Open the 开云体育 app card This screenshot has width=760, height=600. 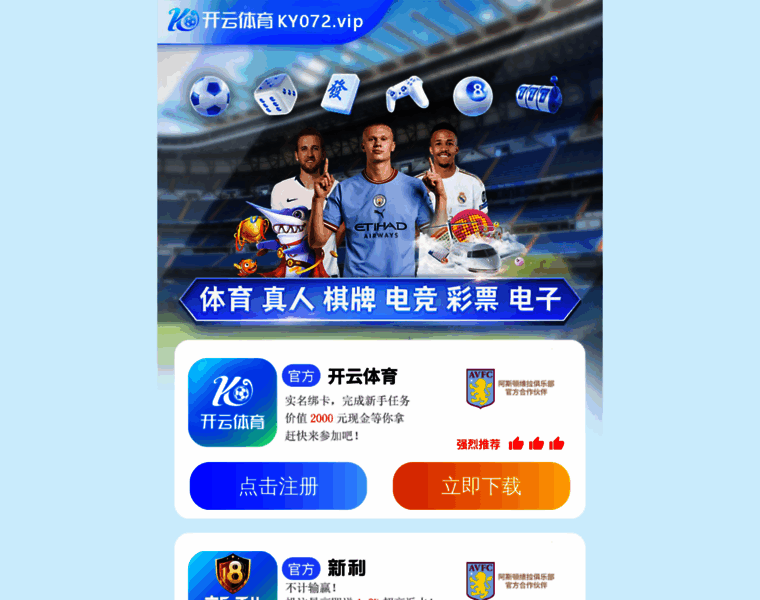(232, 402)
